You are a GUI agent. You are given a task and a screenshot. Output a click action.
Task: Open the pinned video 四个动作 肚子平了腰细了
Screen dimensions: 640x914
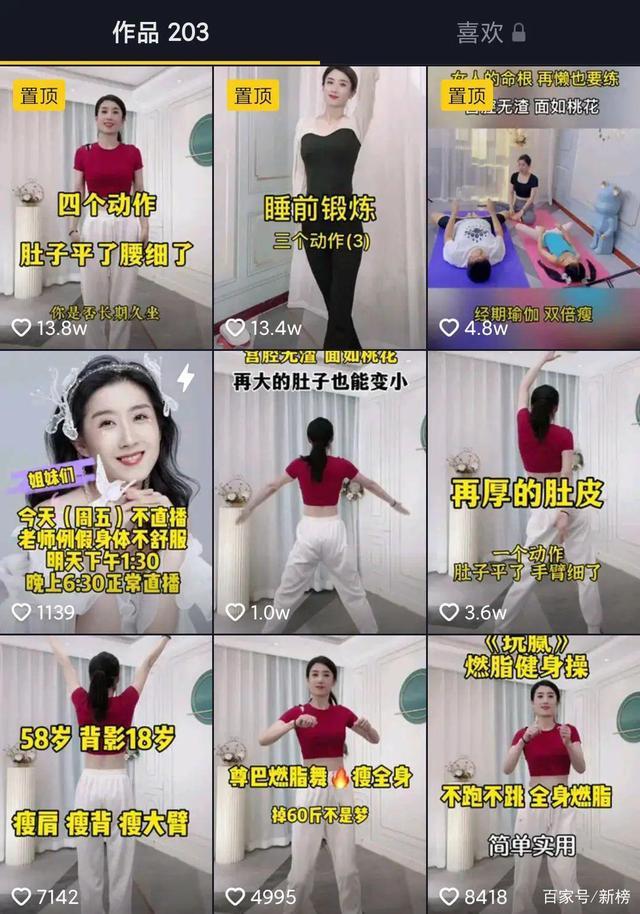106,207
